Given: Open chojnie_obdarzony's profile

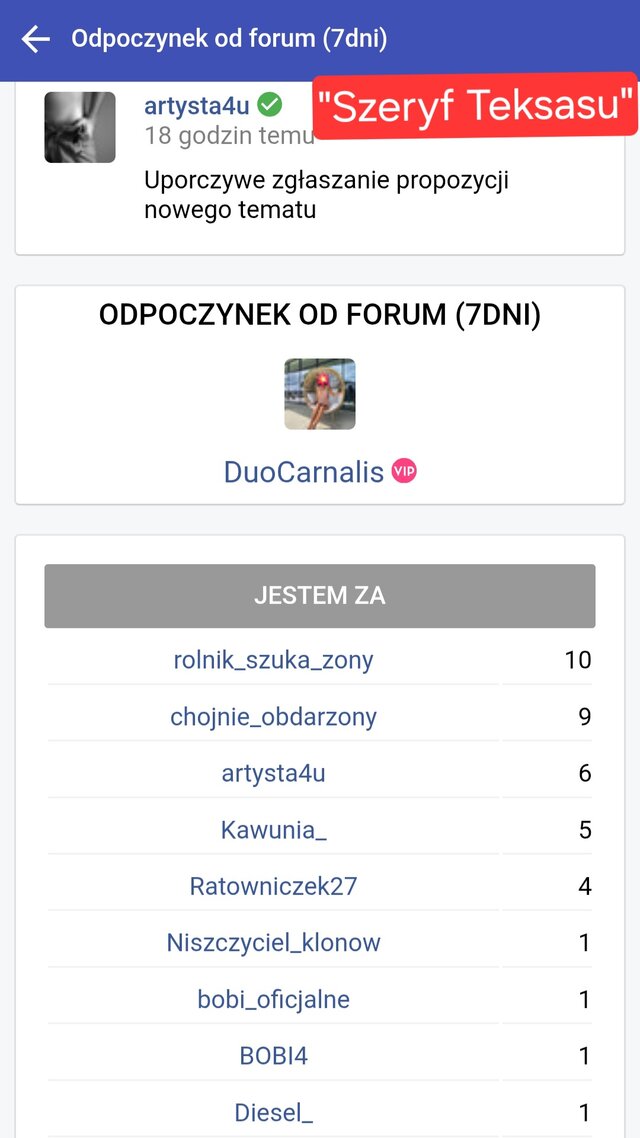Looking at the screenshot, I should pos(273,717).
